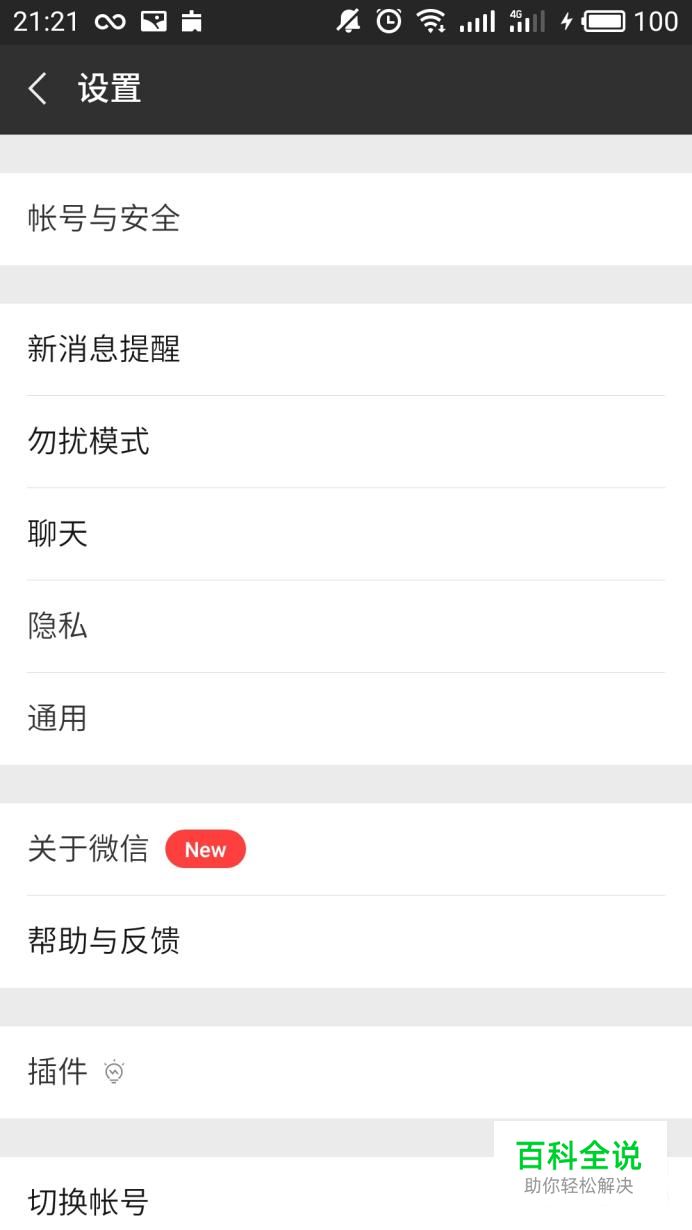Open 帐号与安全 settings
The image size is (692, 1230).
346,219
